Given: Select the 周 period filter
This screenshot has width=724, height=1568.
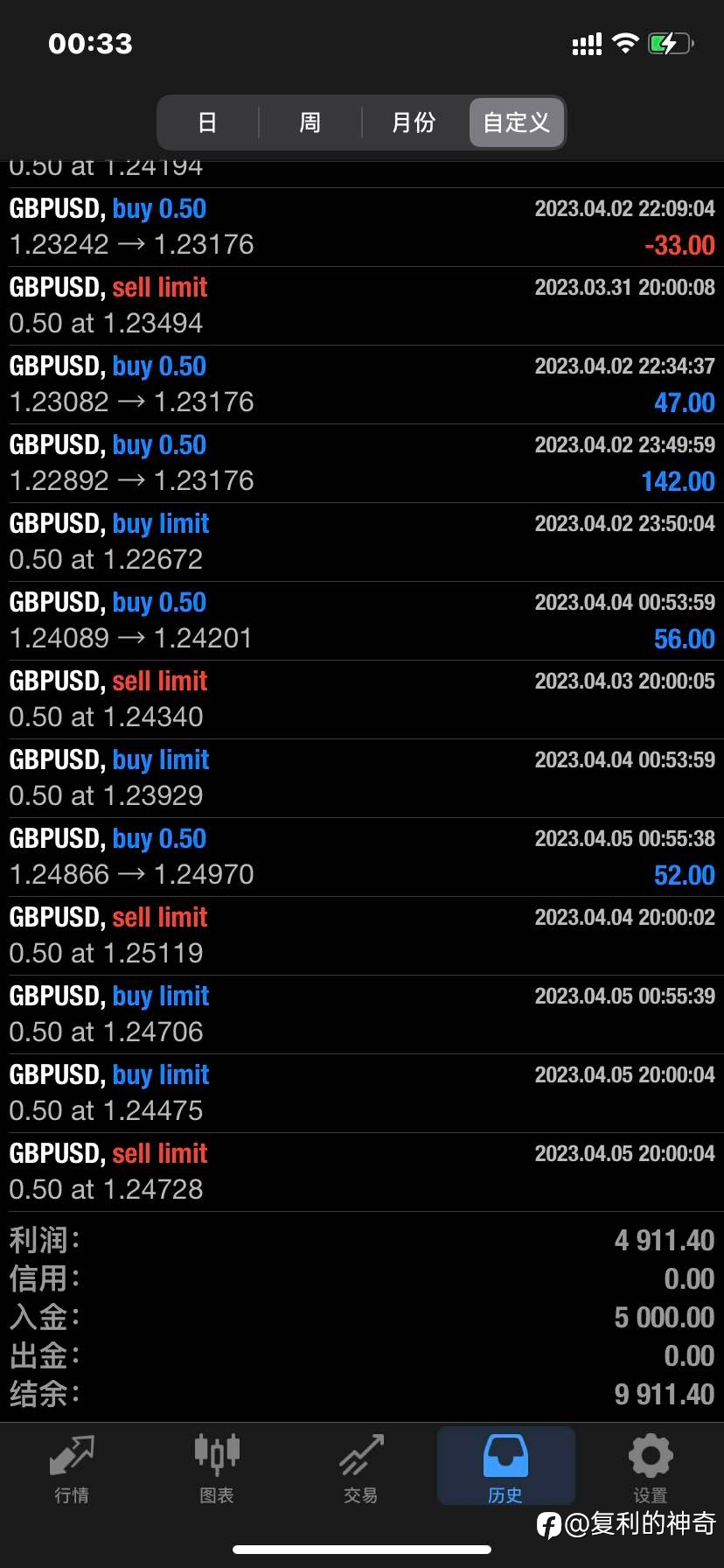Looking at the screenshot, I should click(x=310, y=122).
